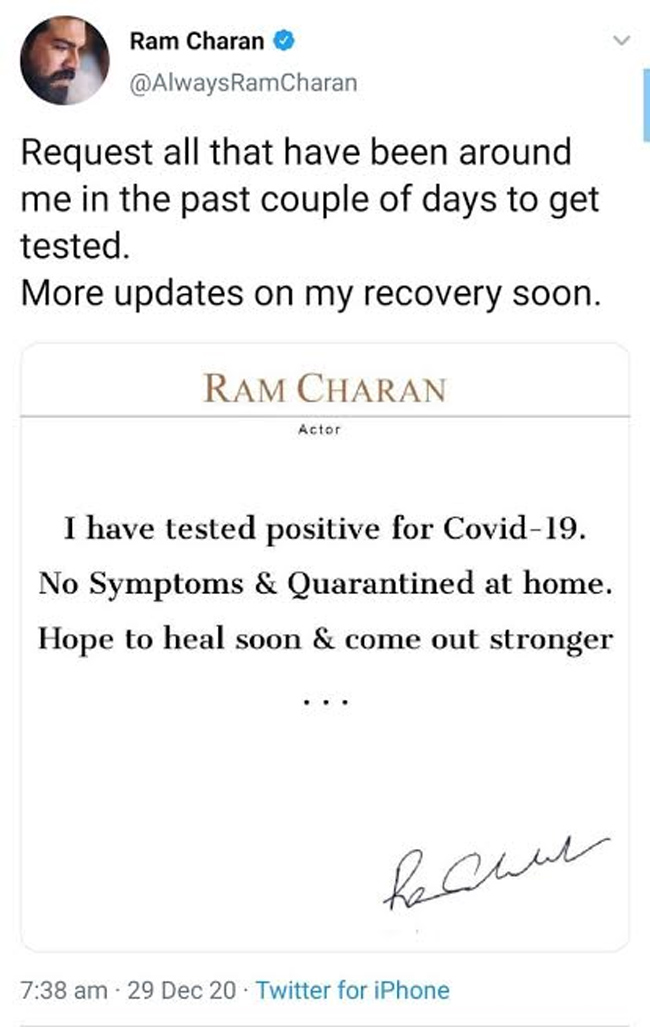The image size is (650, 1027).
Task: Open the tweet options chevron
Action: 622,41
